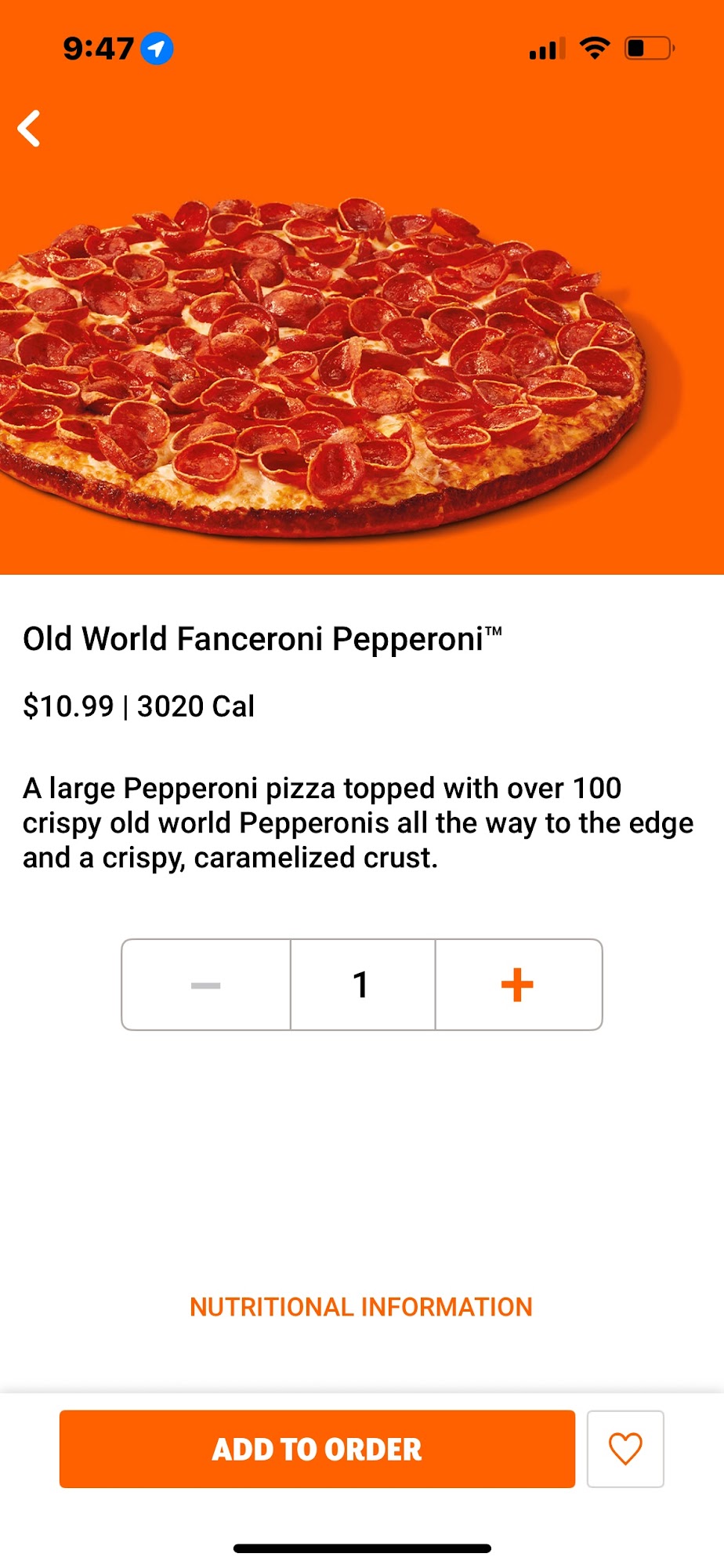The height and width of the screenshot is (1568, 724).
Task: Favorite this pizza with the heart icon
Action: (x=625, y=1449)
